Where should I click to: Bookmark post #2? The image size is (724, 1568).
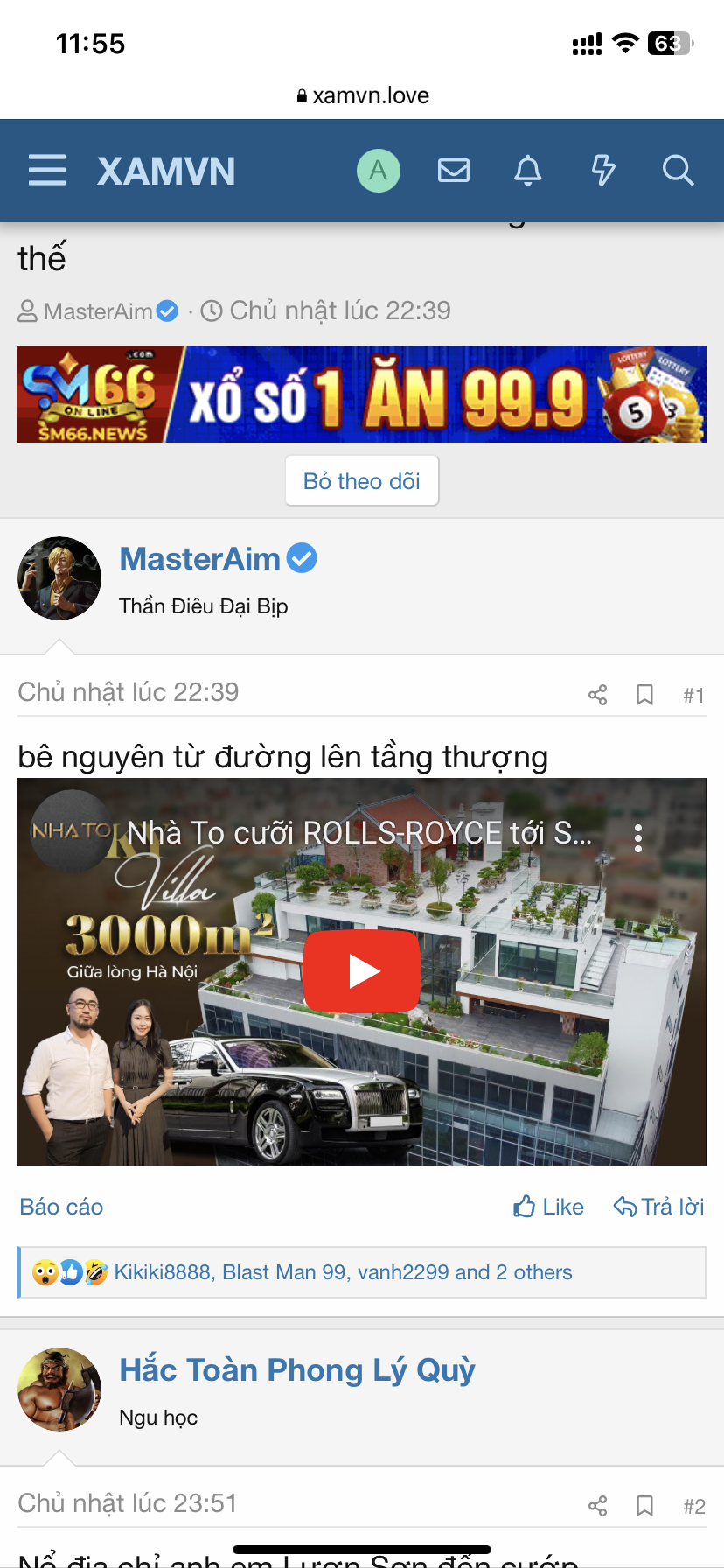[x=644, y=1506]
